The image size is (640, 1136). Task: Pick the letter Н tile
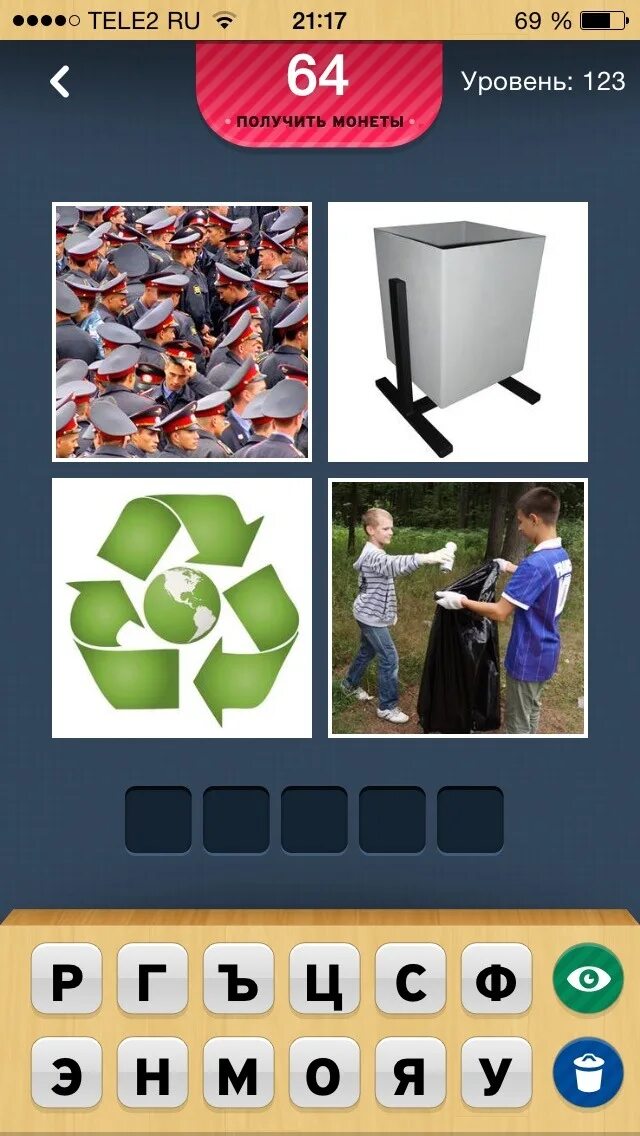pyautogui.click(x=153, y=1072)
